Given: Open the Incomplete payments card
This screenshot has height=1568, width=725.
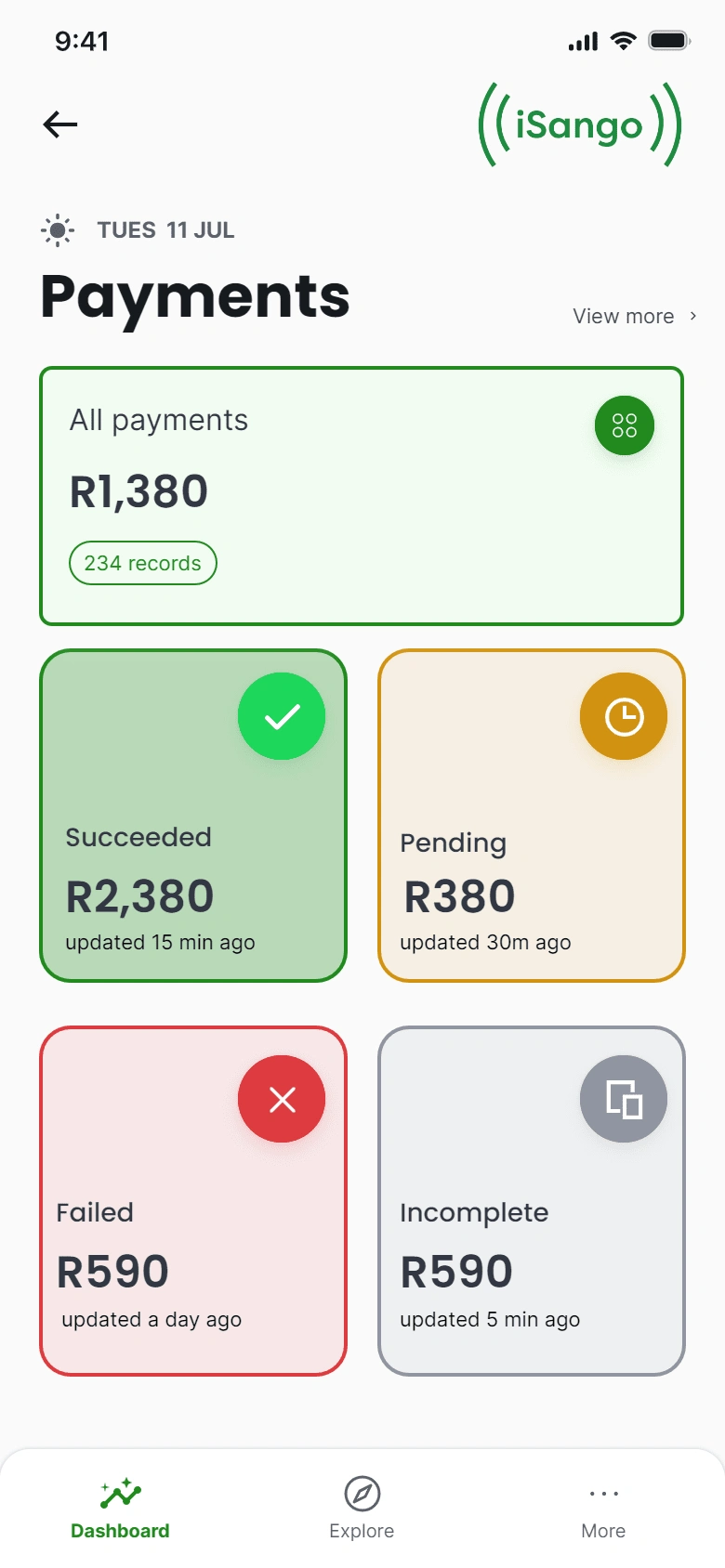Looking at the screenshot, I should pos(532,1201).
